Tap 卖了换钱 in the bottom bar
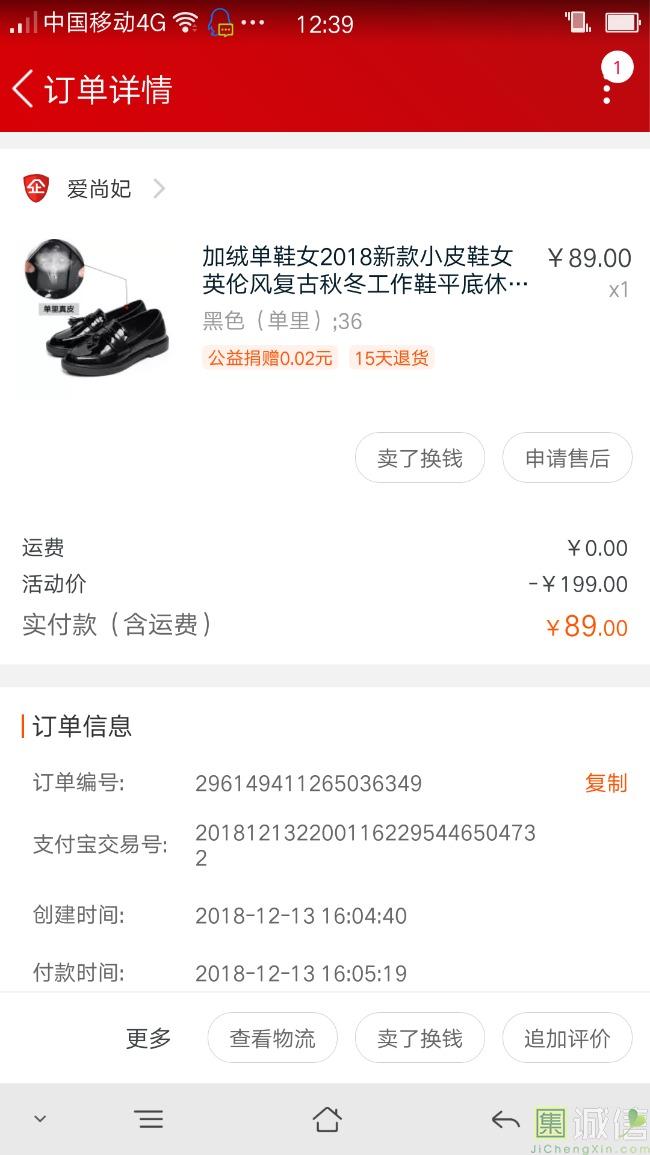The height and width of the screenshot is (1155, 650). coord(420,1038)
